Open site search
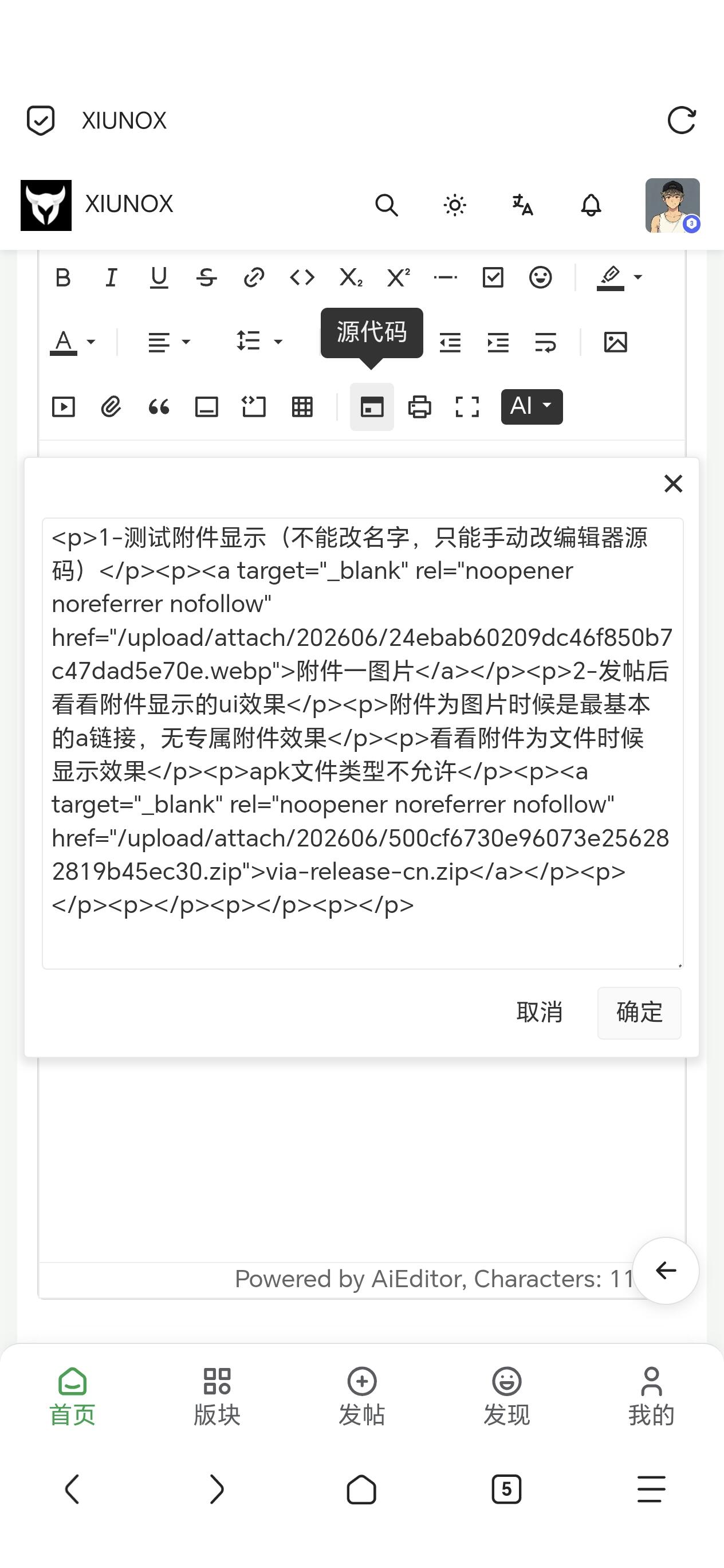The image size is (724, 1568). click(x=386, y=205)
